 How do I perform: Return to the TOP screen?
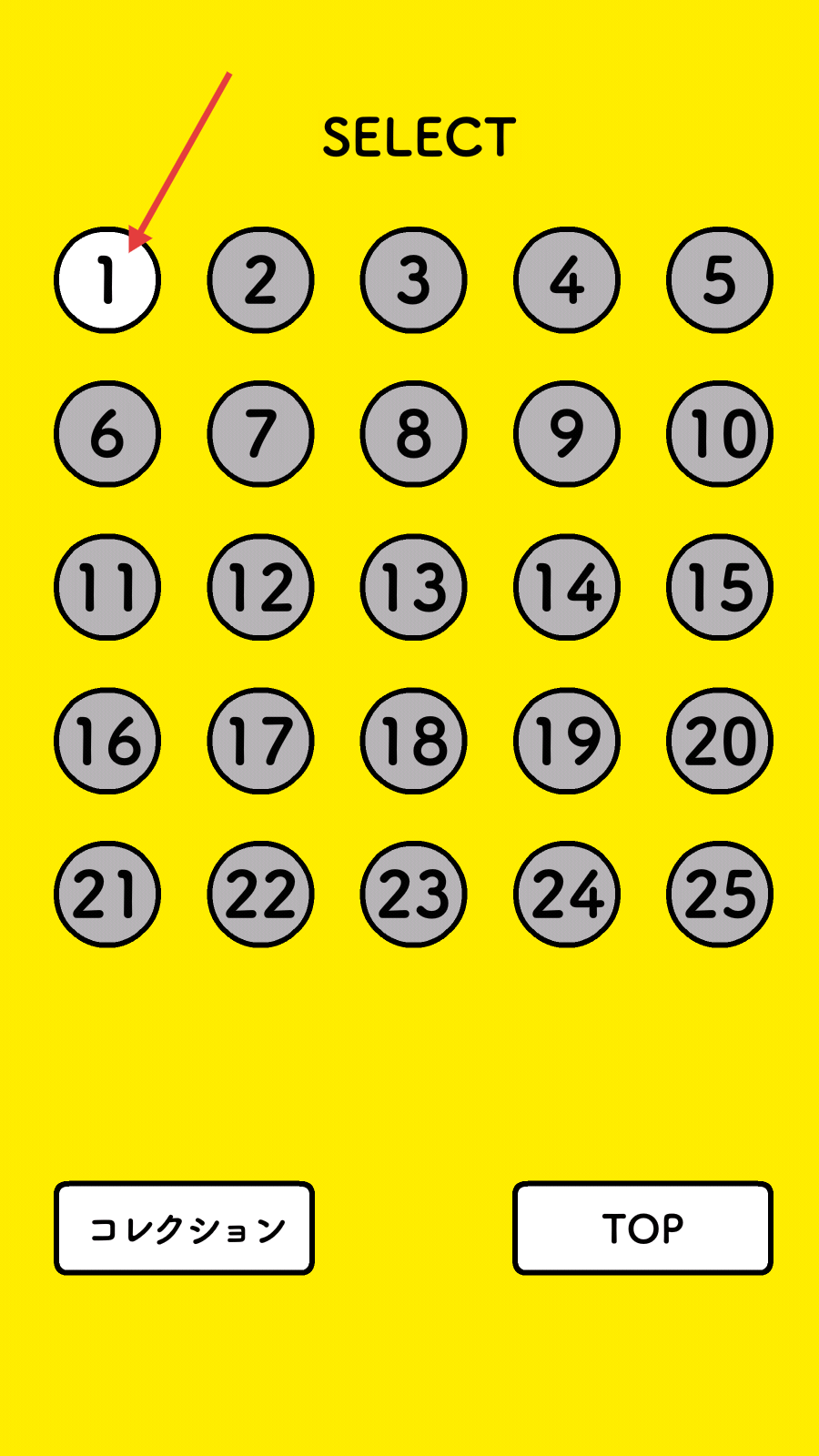tap(642, 1228)
